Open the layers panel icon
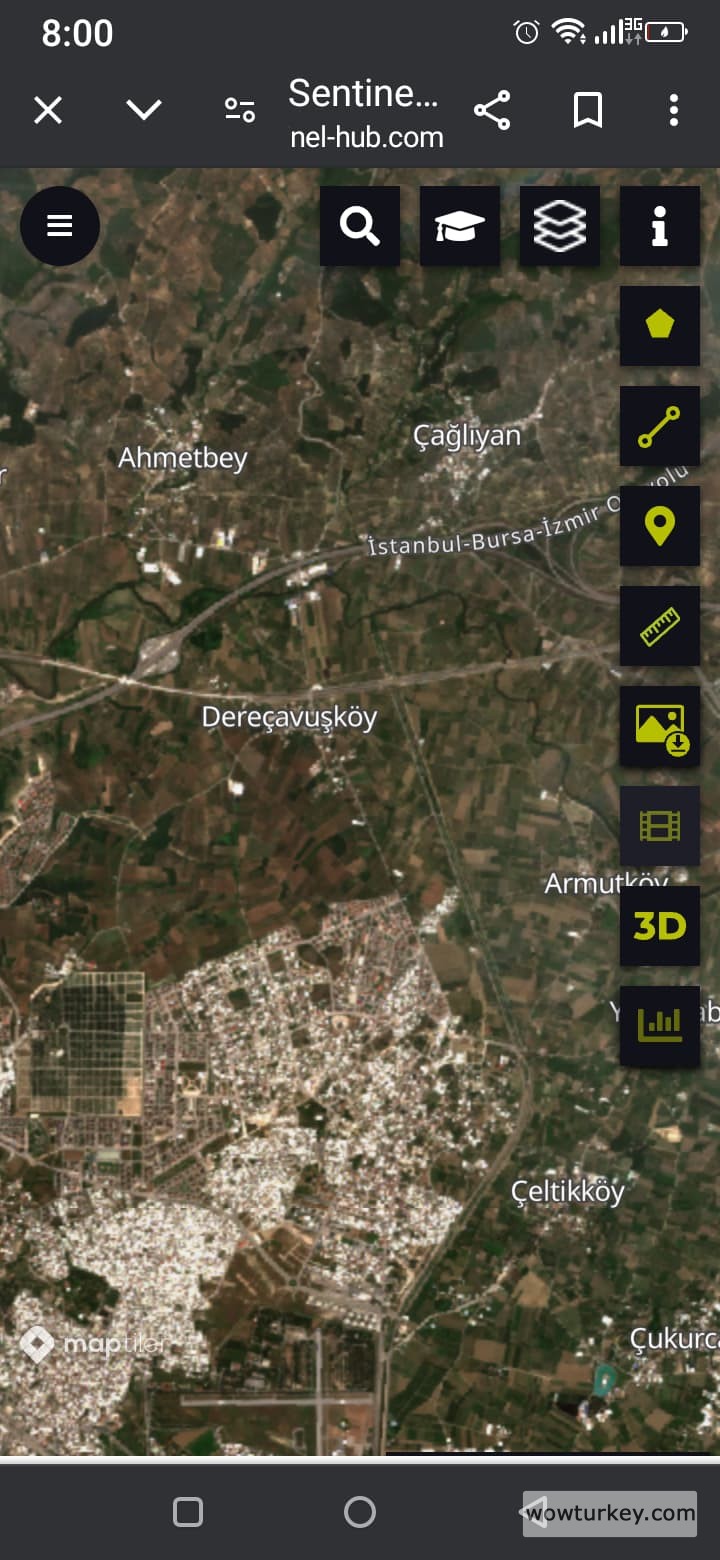720x1560 pixels. coord(560,226)
